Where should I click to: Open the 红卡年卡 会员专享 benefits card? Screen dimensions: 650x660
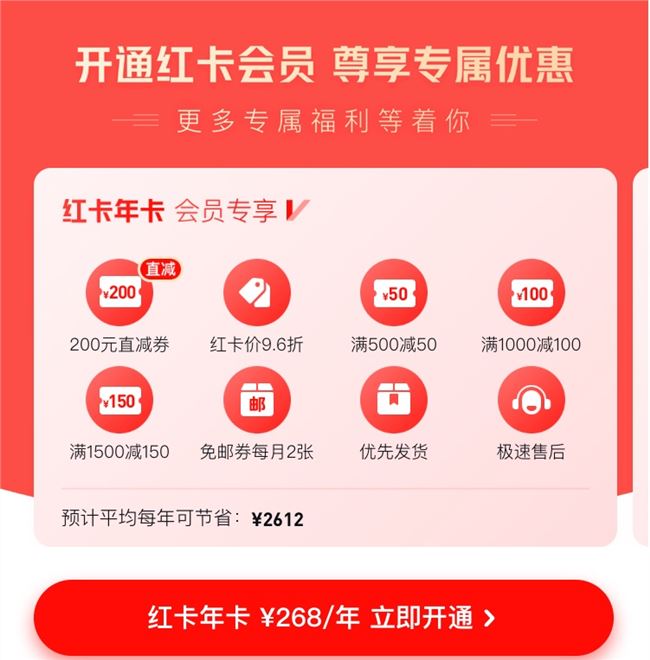point(186,211)
